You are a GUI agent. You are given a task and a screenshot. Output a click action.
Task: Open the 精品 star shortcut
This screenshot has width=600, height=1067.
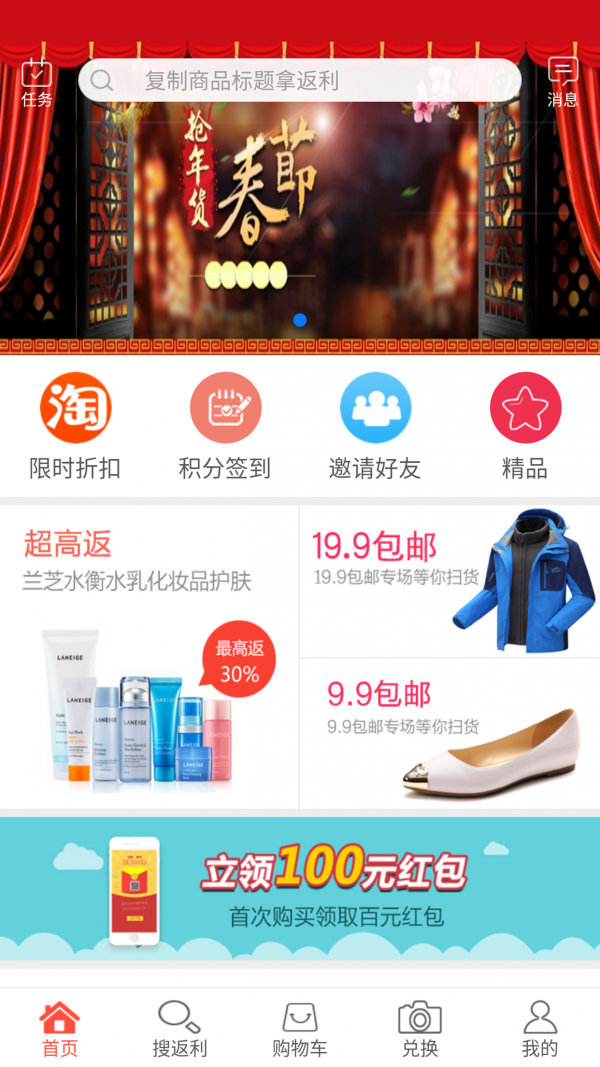(x=525, y=427)
